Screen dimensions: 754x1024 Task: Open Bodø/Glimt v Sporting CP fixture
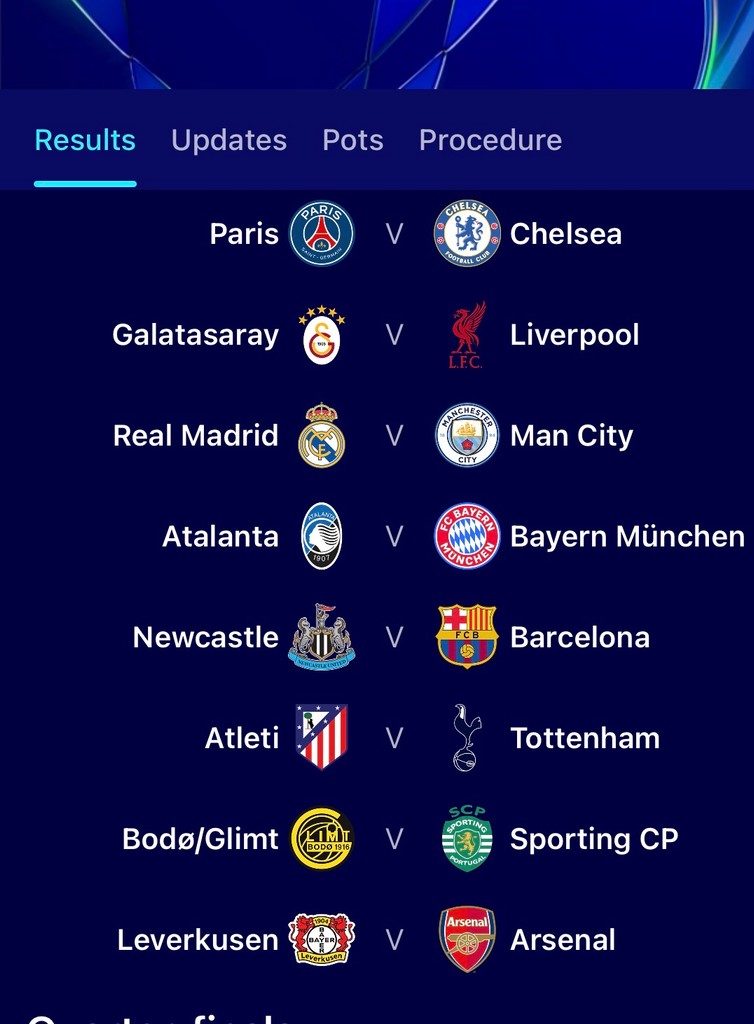coord(395,839)
